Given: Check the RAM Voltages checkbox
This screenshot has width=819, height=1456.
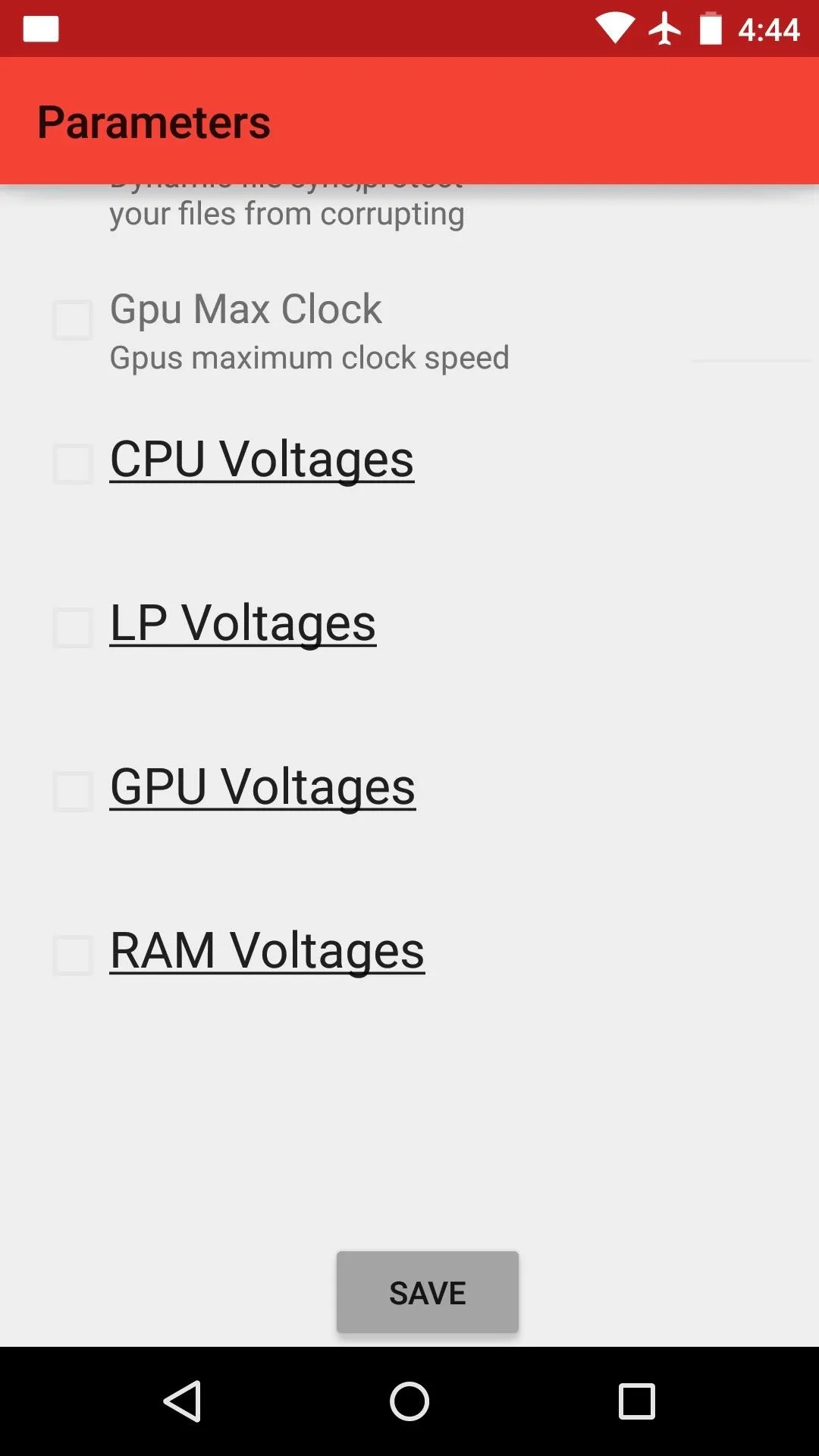Looking at the screenshot, I should click(73, 955).
